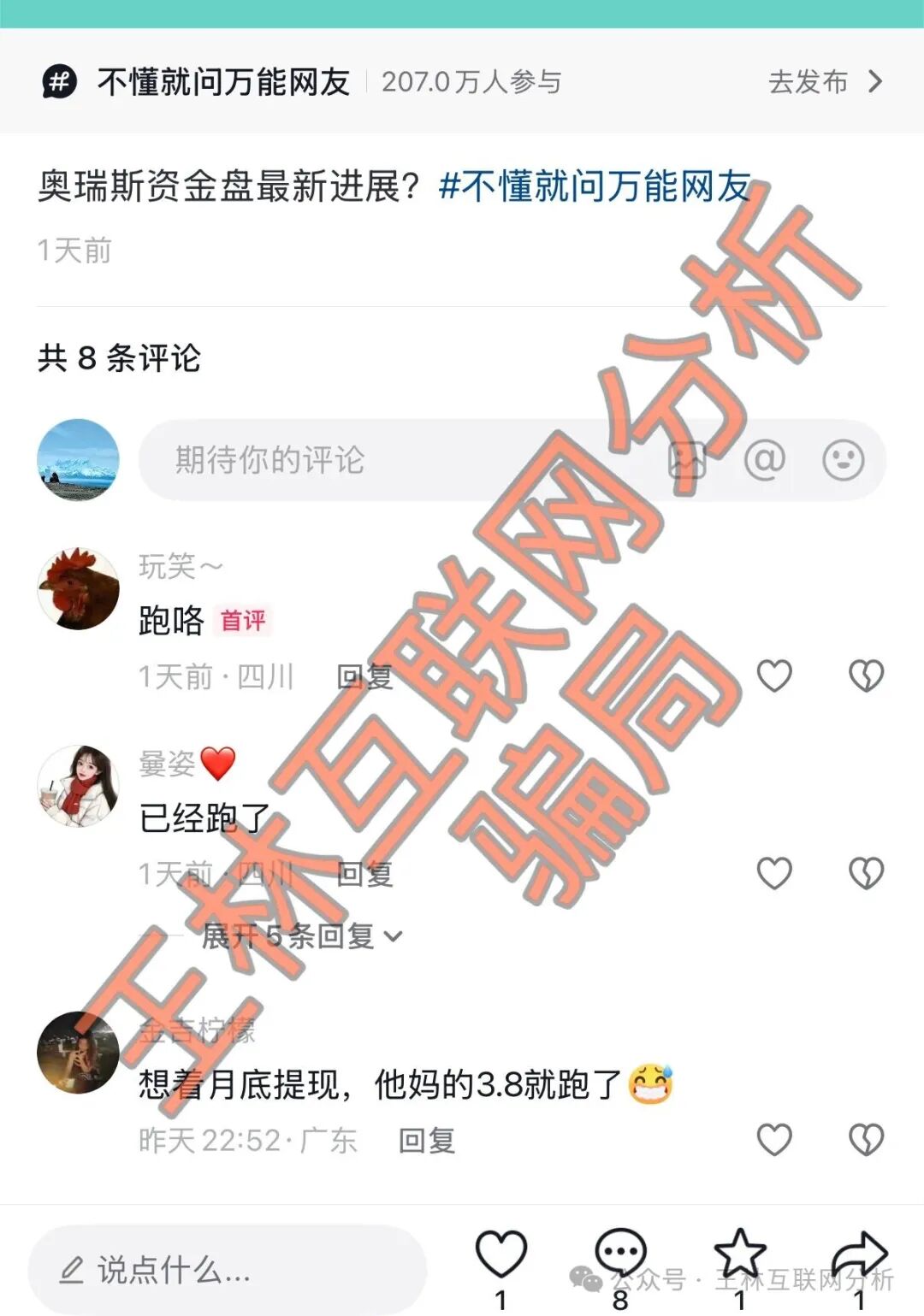The image size is (924, 1316).
Task: Reply to 玩笑~'s comment
Action: (x=365, y=677)
